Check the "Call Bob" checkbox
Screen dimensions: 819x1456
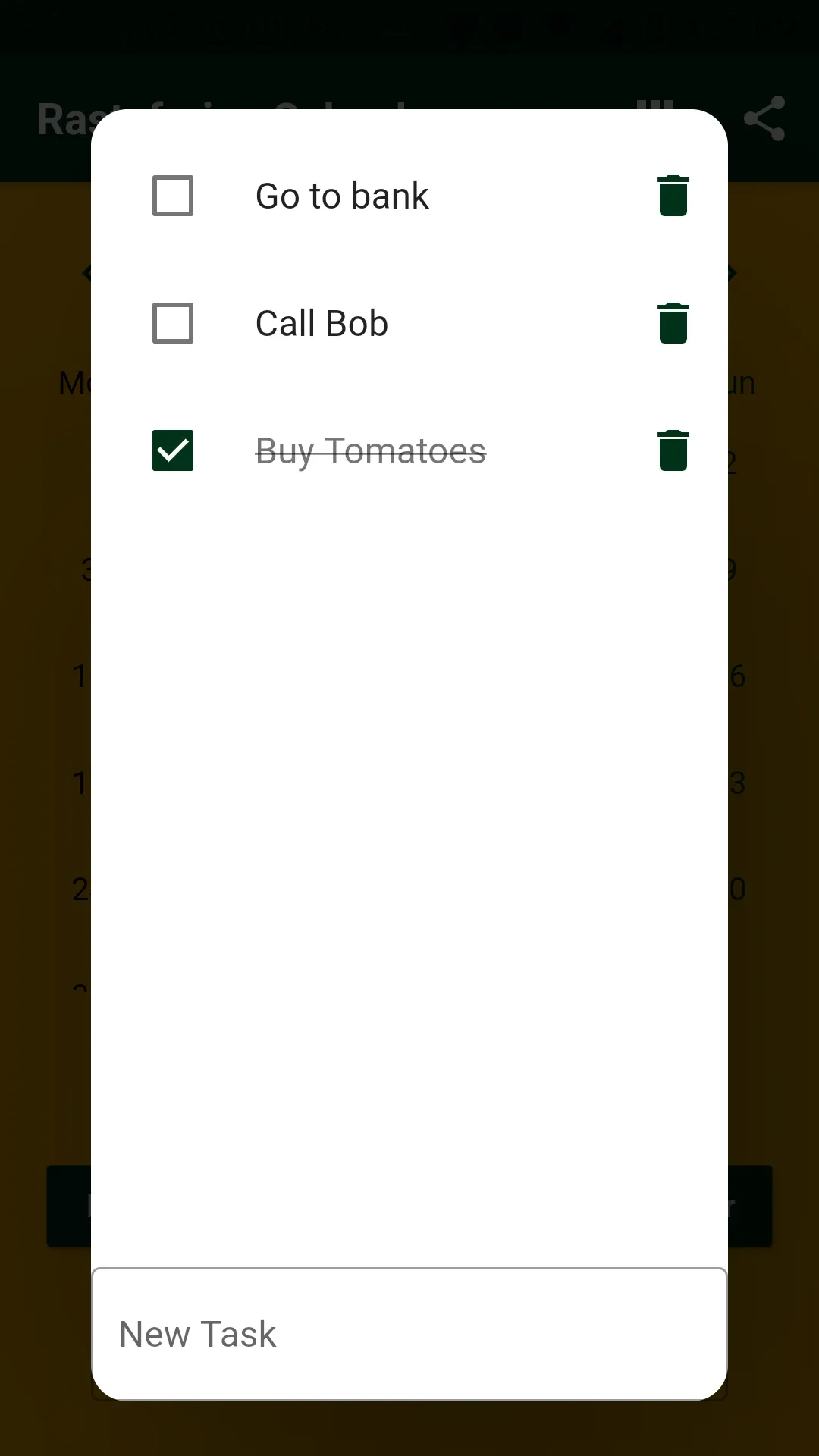tap(172, 323)
